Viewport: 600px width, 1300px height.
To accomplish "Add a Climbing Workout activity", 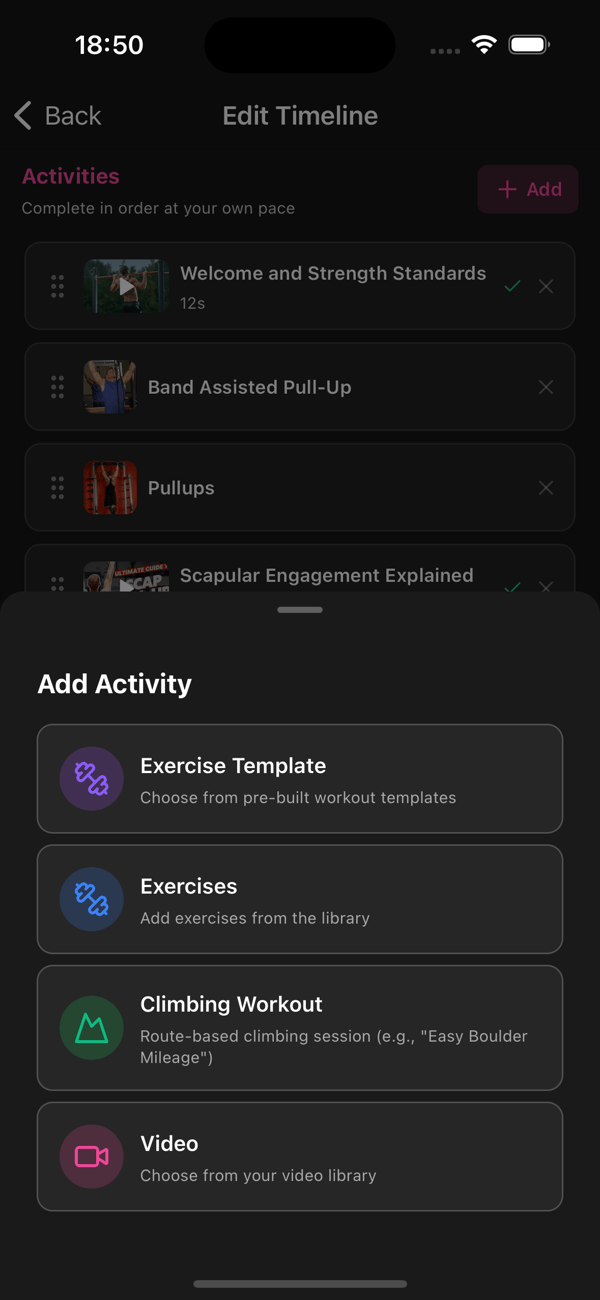I will point(300,1027).
